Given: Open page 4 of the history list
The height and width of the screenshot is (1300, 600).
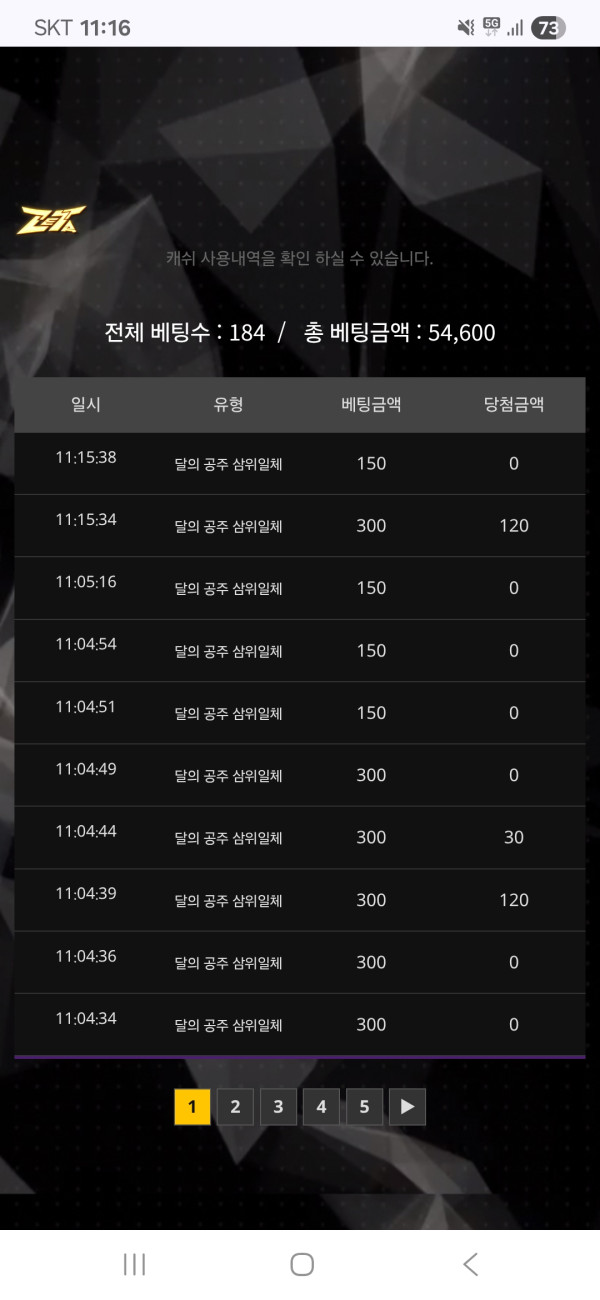Looking at the screenshot, I should click(x=321, y=1107).
